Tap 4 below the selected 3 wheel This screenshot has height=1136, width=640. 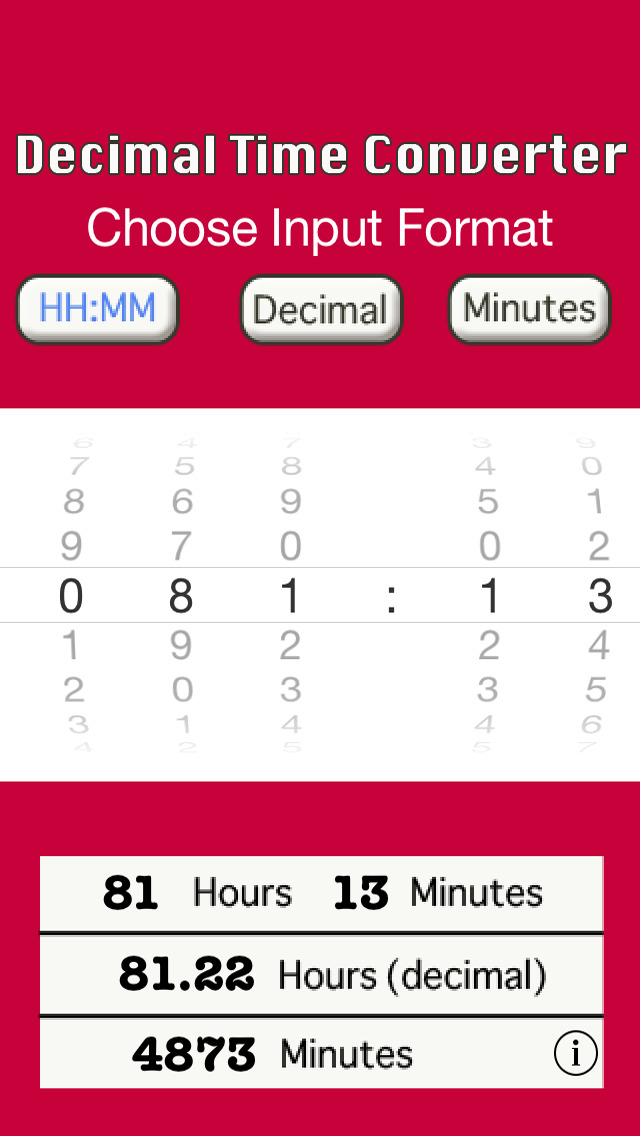coord(598,646)
